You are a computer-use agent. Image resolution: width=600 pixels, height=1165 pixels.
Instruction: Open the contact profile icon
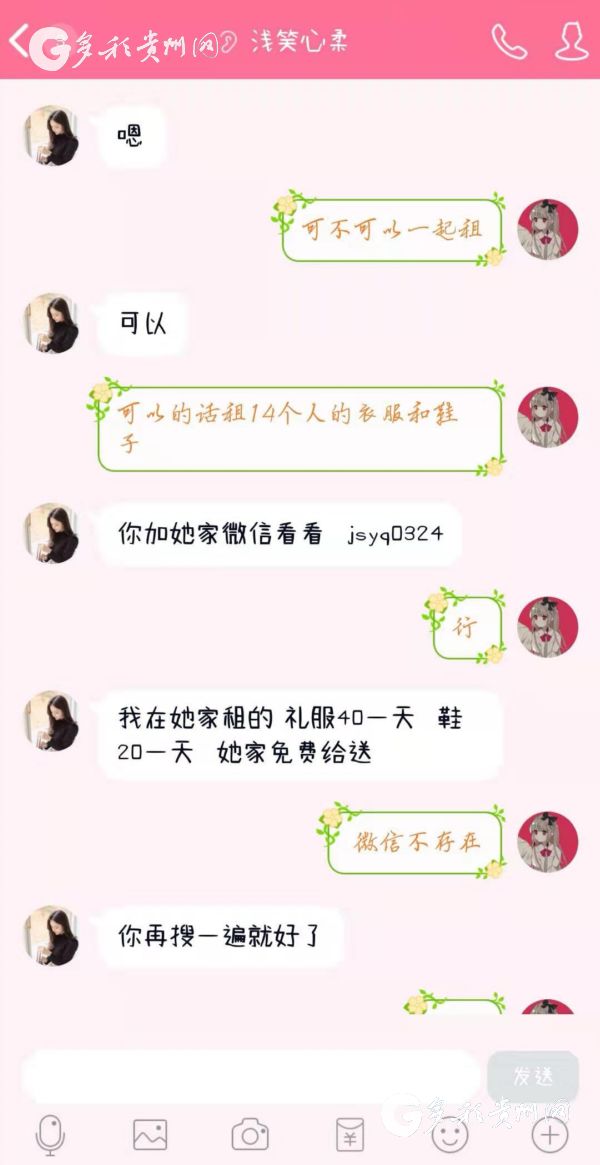572,41
